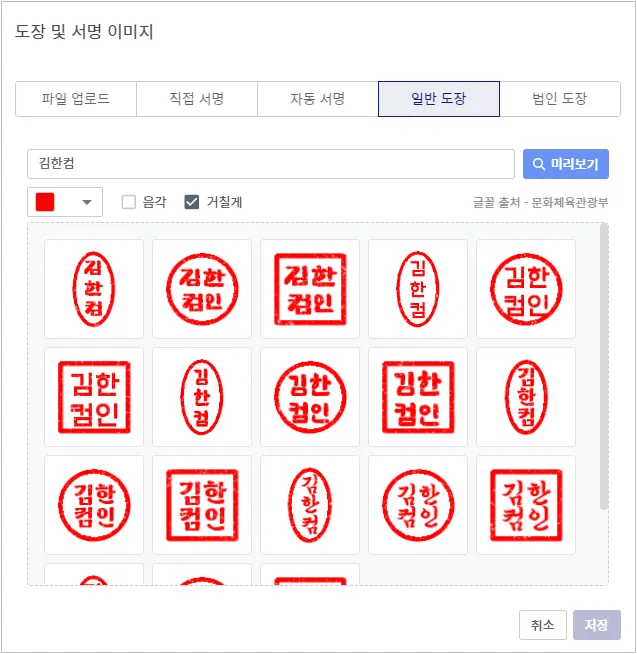The image size is (637, 654).
Task: Select the first oval 김한컴 stamp
Action: 94,289
